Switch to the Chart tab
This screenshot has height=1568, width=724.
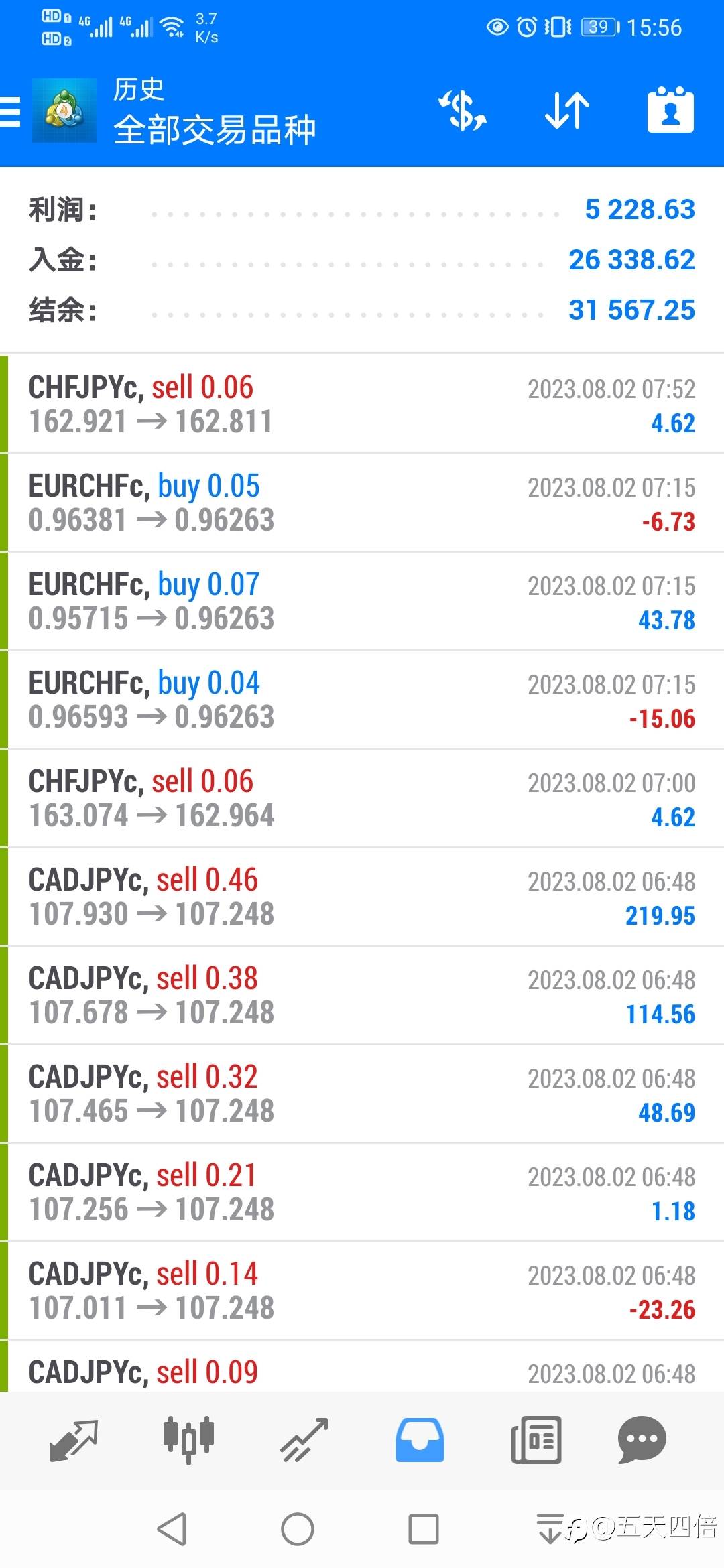188,1441
